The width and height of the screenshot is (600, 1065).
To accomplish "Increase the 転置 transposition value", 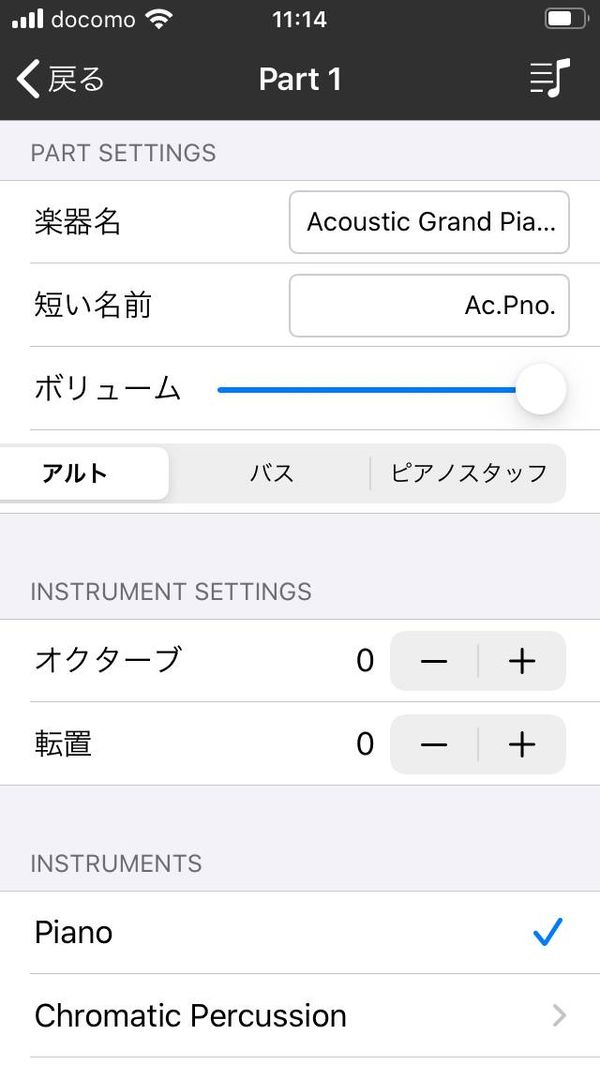I will pos(522,745).
